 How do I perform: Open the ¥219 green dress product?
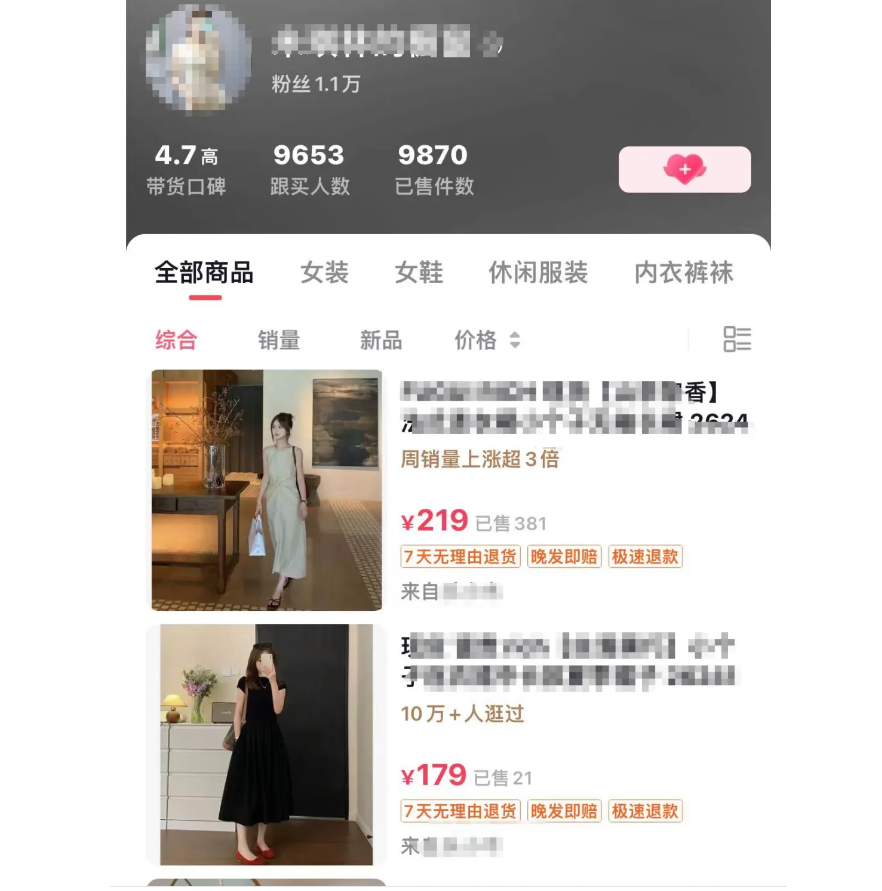click(267, 490)
